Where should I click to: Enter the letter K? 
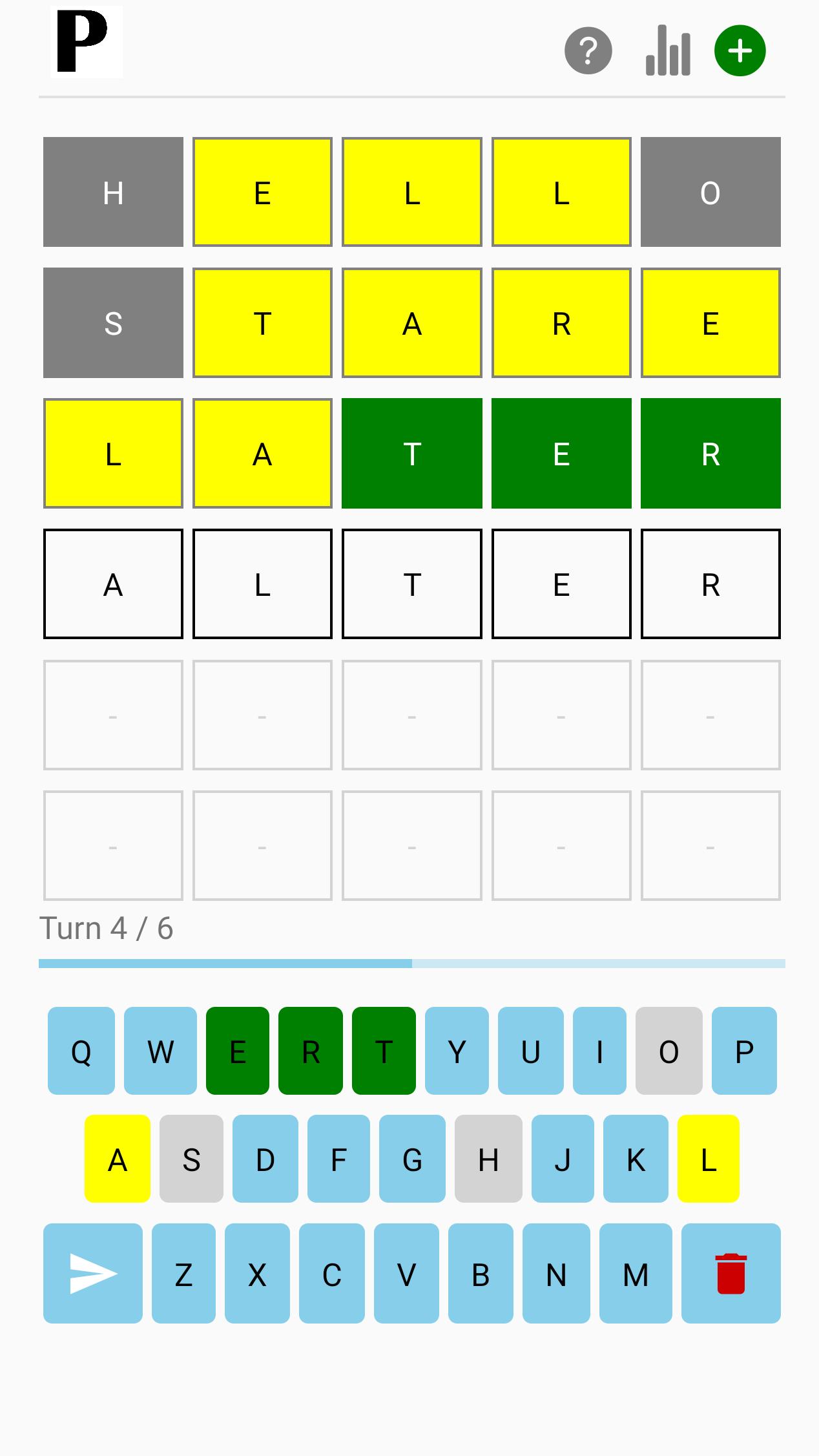click(636, 1159)
